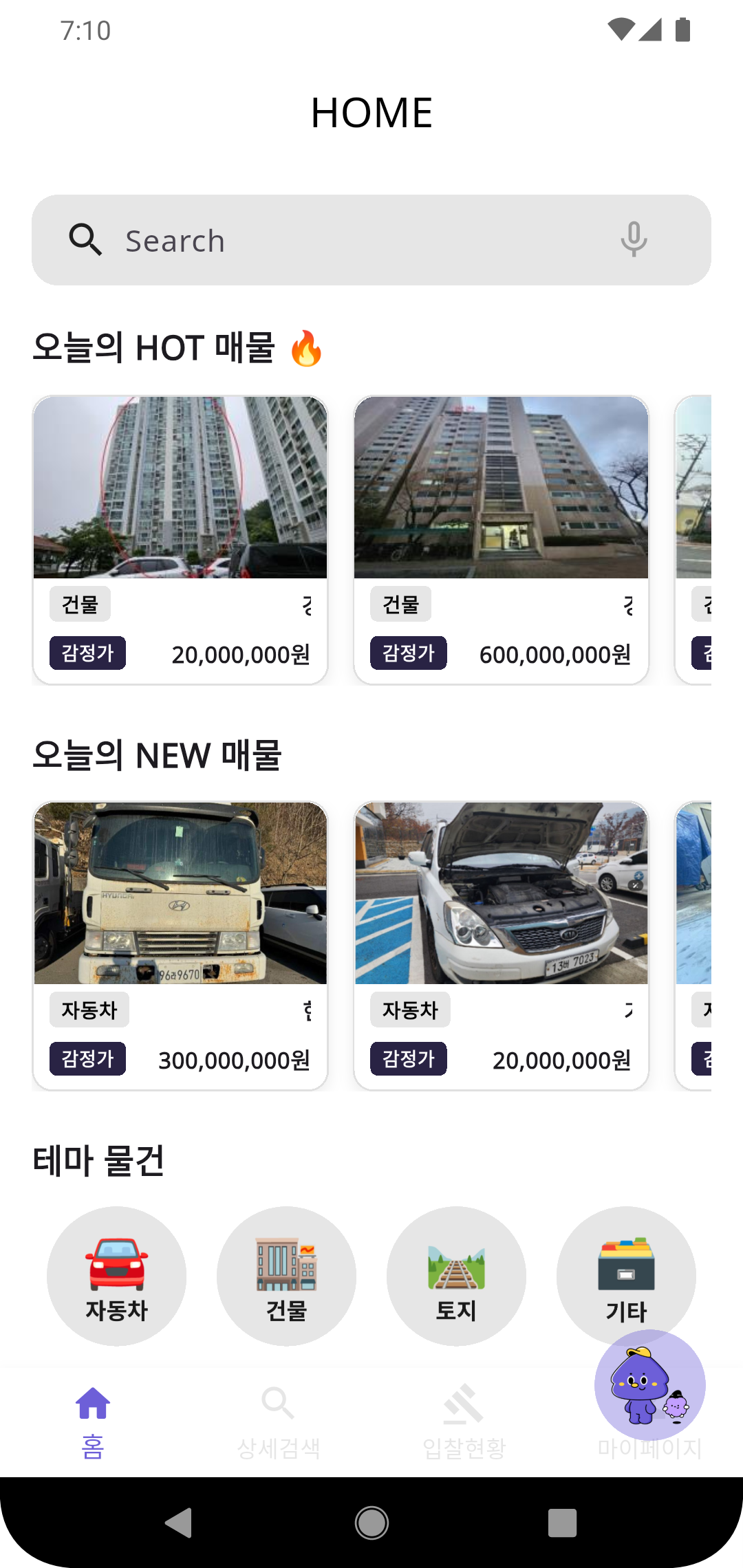This screenshot has height=1568, width=743.
Task: Select the 자동차 theme category icon
Action: point(116,1276)
